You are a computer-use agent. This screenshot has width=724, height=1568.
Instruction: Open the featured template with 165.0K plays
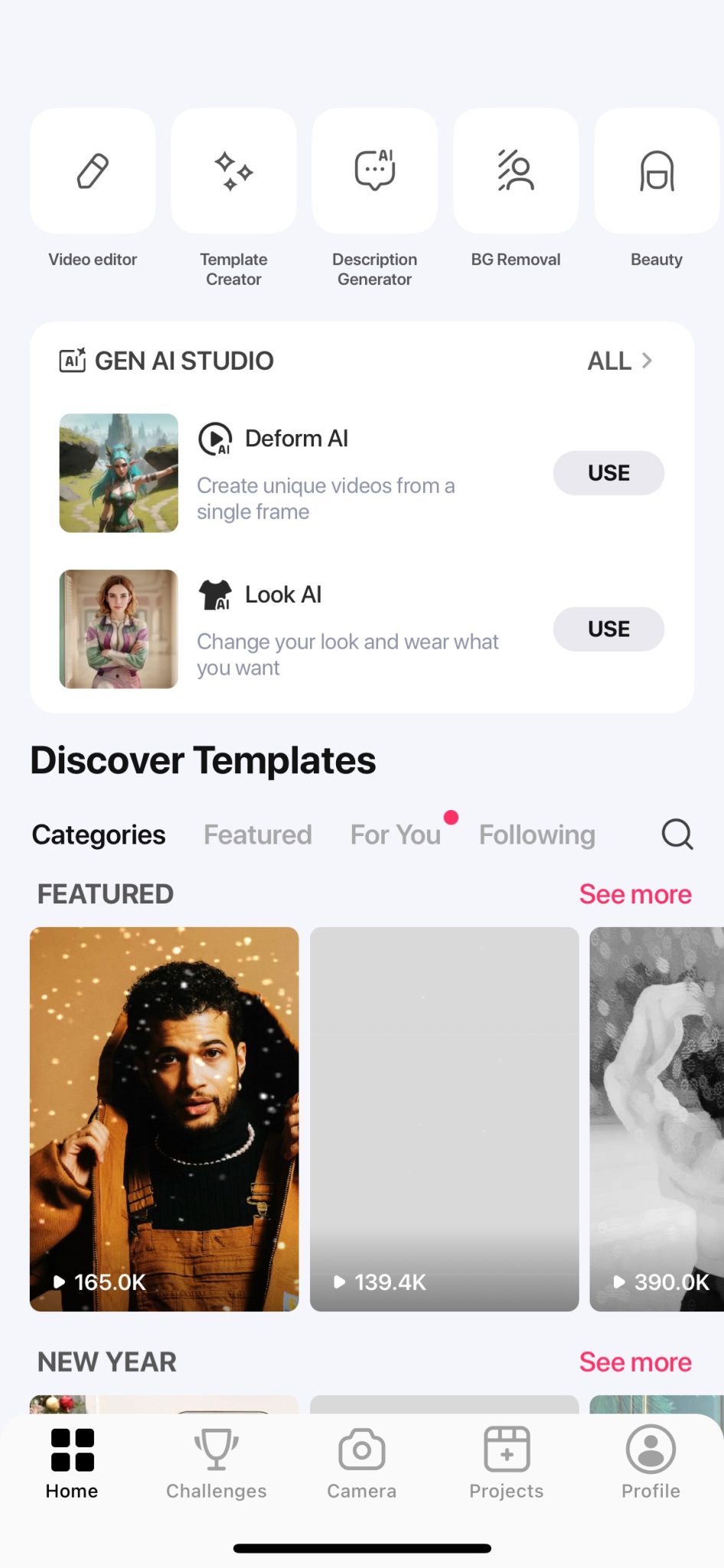point(164,1119)
